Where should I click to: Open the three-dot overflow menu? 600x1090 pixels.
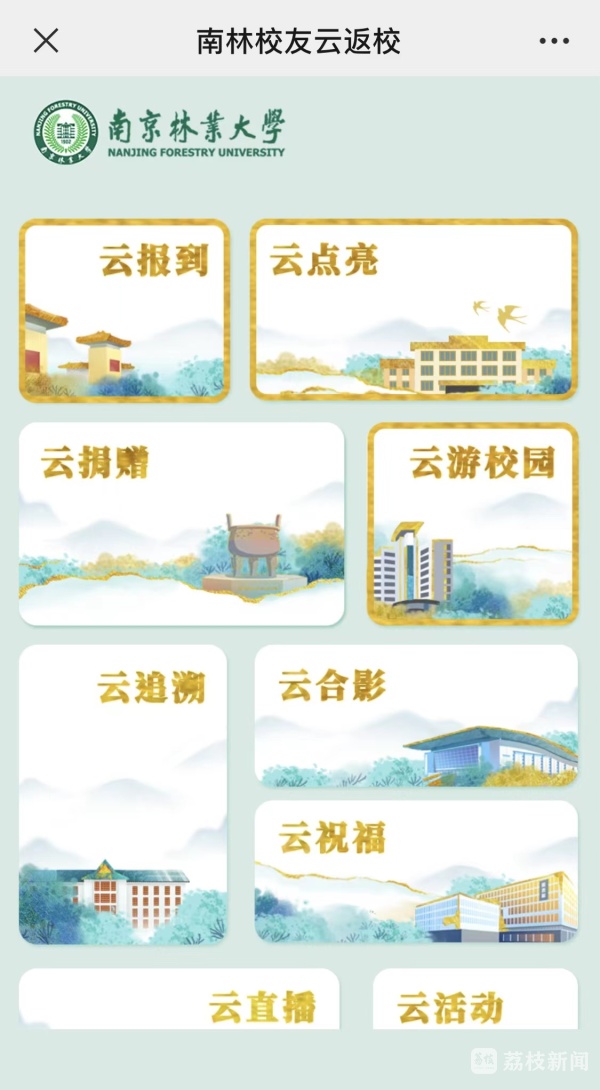point(554,40)
